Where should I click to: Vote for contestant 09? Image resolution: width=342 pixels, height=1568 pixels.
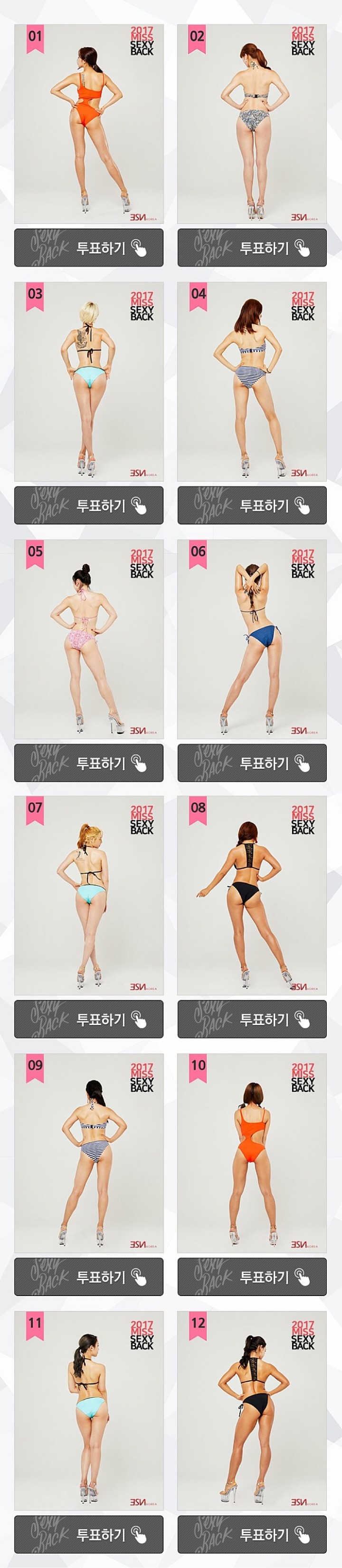coord(89,1277)
